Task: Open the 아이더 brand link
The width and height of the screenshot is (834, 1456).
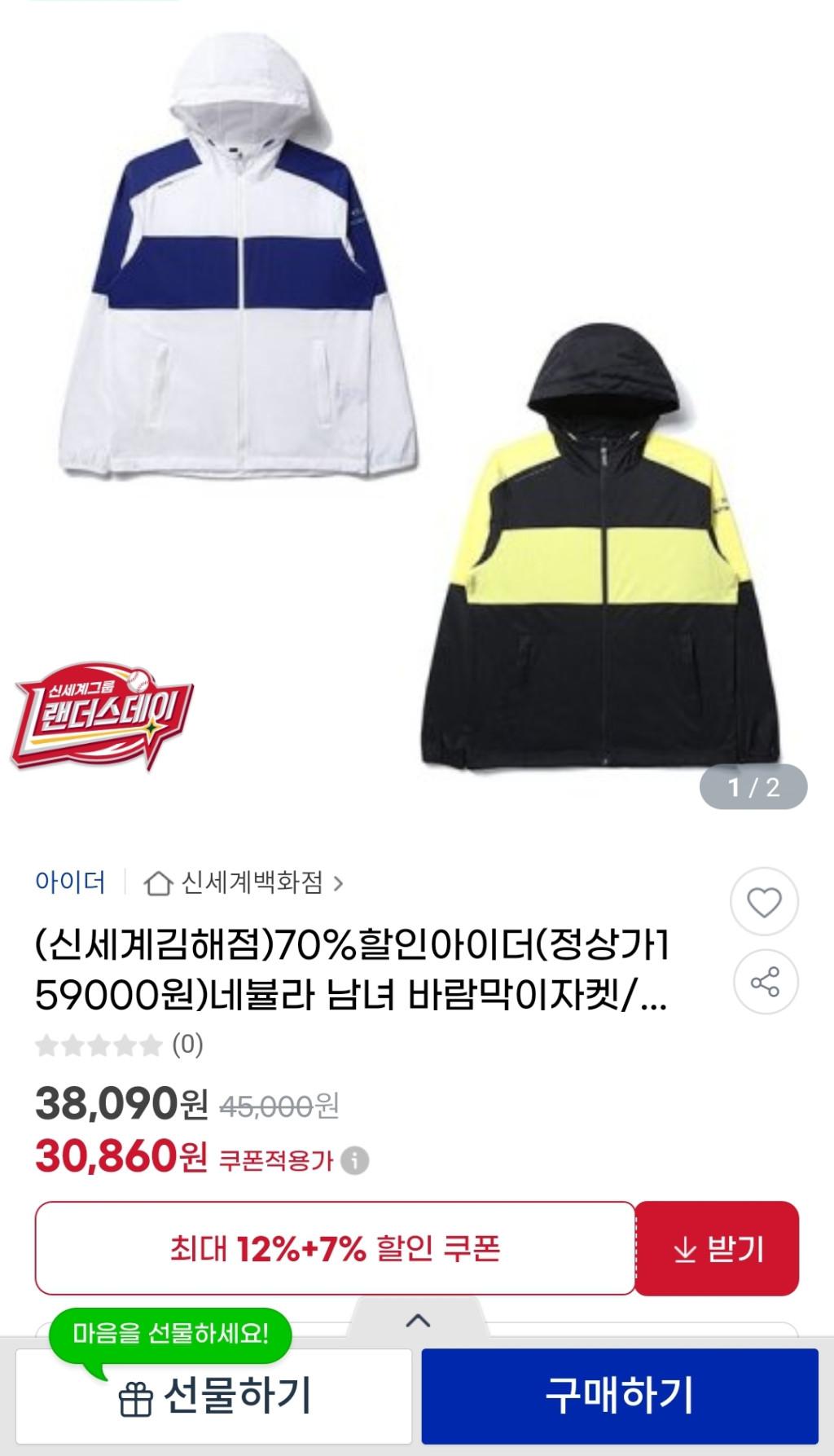Action: [x=70, y=882]
